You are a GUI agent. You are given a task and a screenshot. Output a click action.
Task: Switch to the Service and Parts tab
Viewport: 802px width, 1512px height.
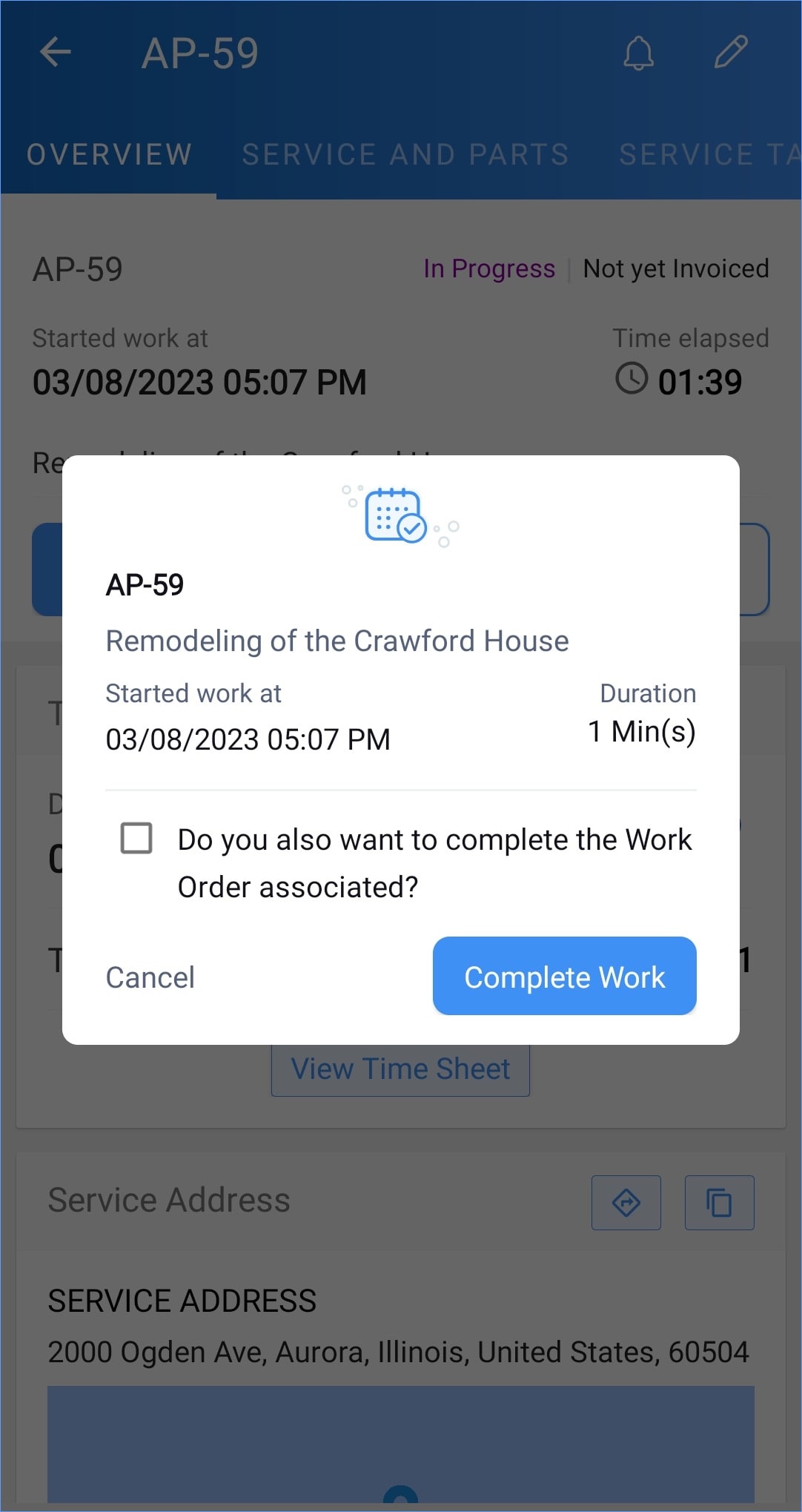coord(405,154)
